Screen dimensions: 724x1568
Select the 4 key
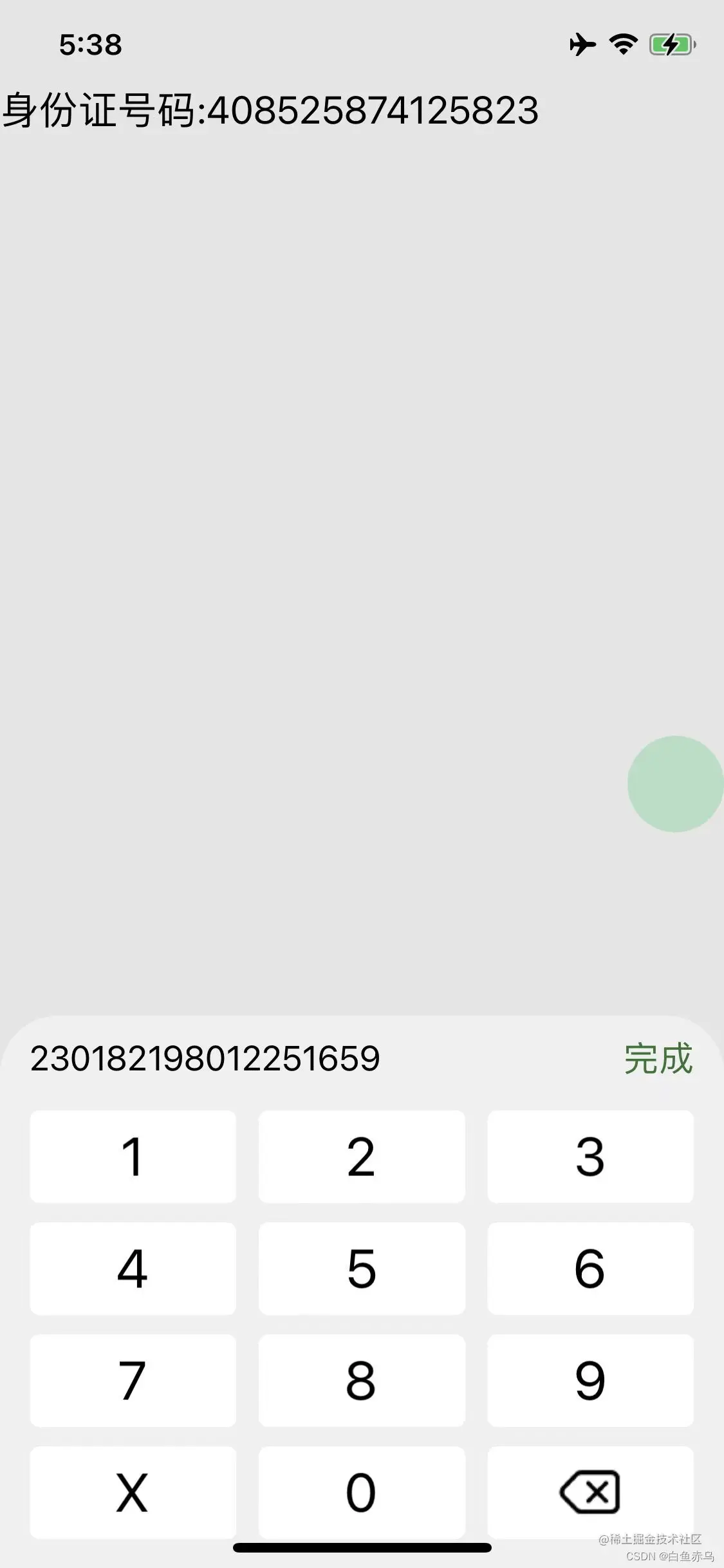133,1269
